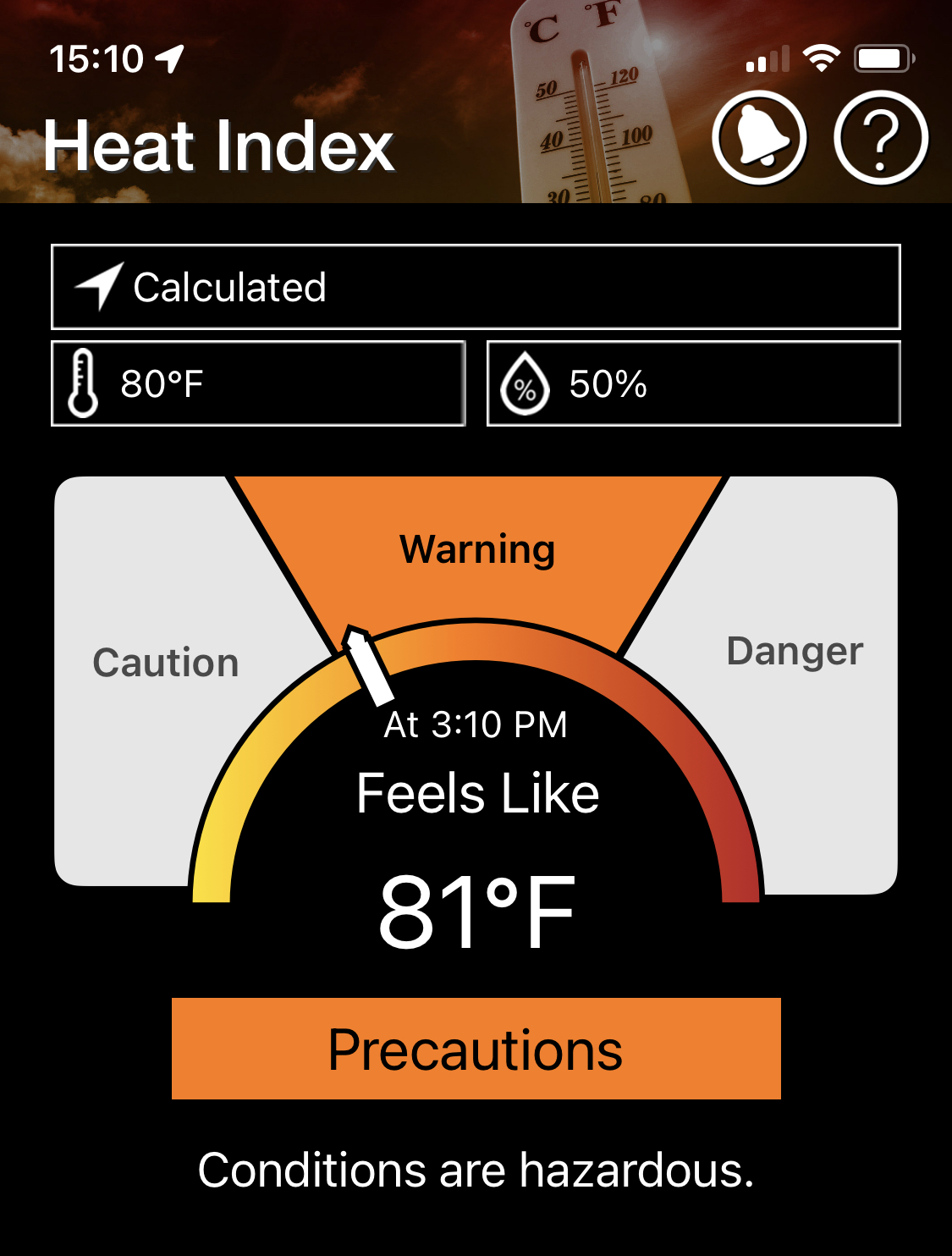Viewport: 952px width, 1256px height.
Task: Edit the 50% humidity field
Action: 693,383
